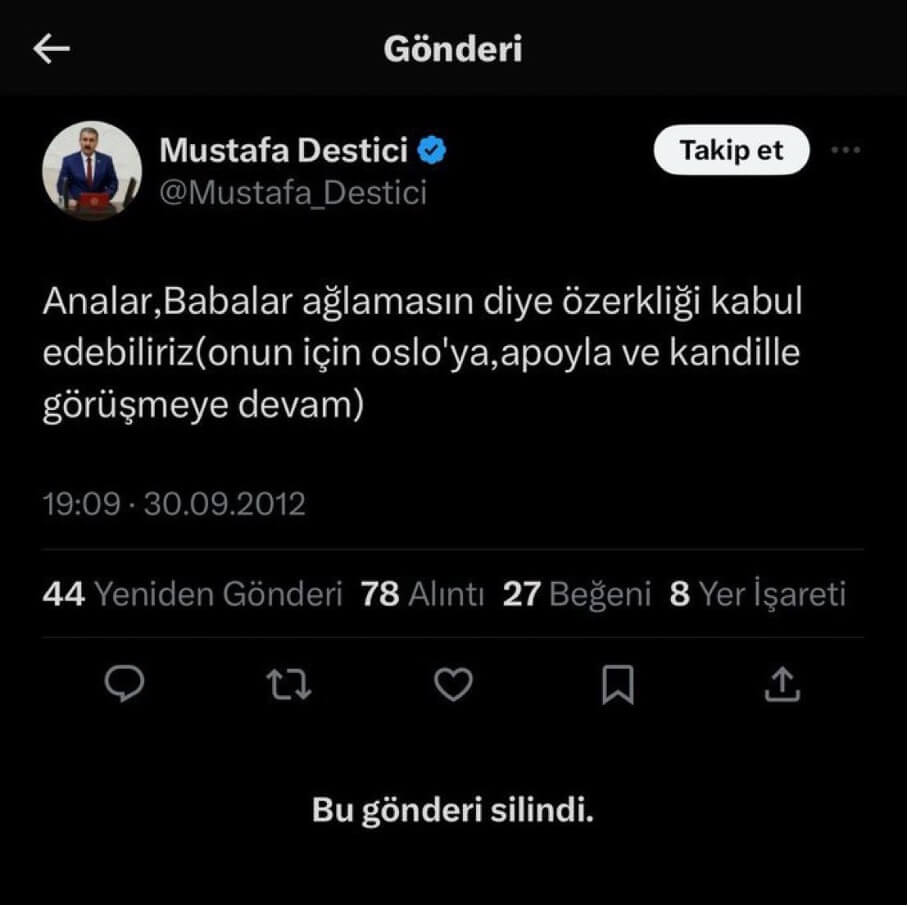Image resolution: width=908 pixels, height=906 pixels.
Task: Open the @Mustafa_Destici handle
Action: (x=293, y=191)
